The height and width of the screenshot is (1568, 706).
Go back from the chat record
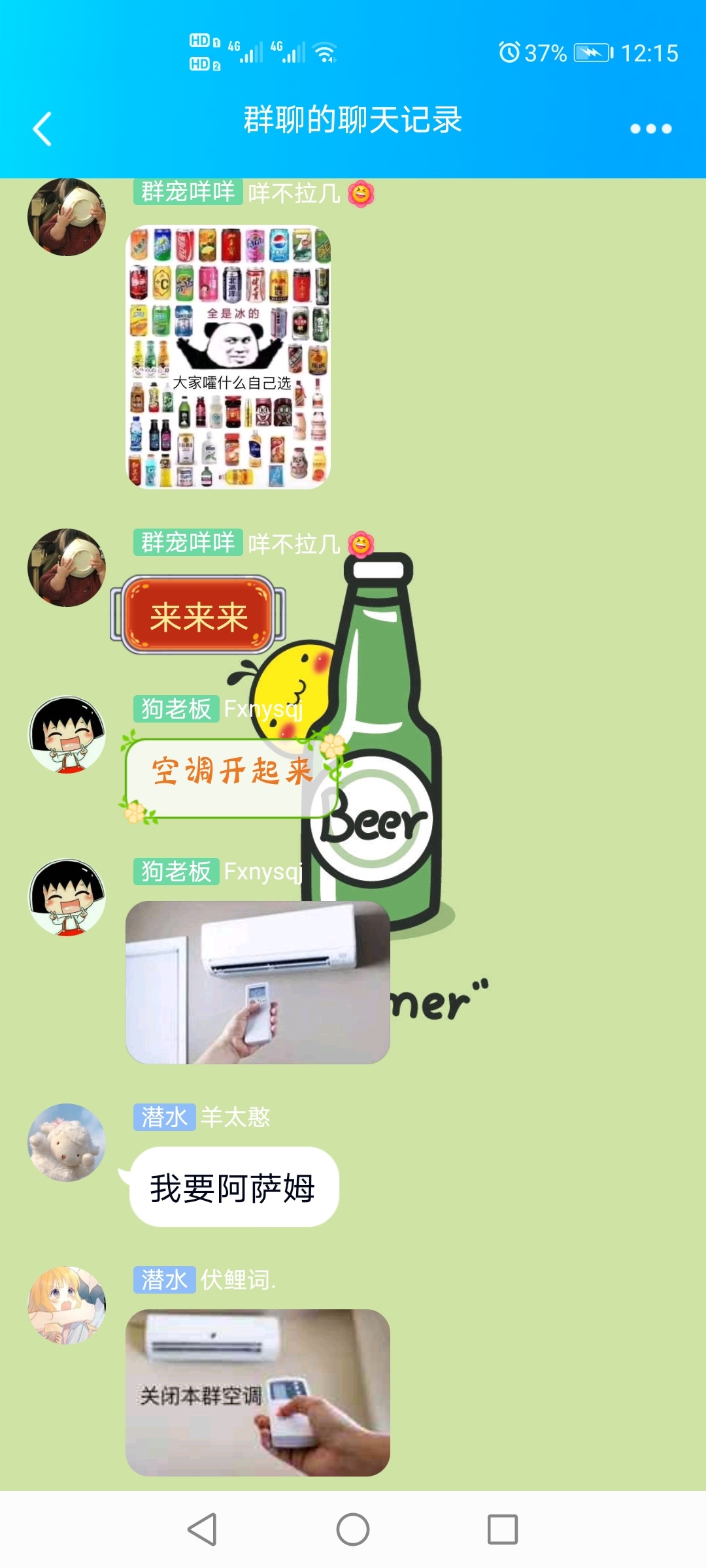pyautogui.click(x=42, y=129)
